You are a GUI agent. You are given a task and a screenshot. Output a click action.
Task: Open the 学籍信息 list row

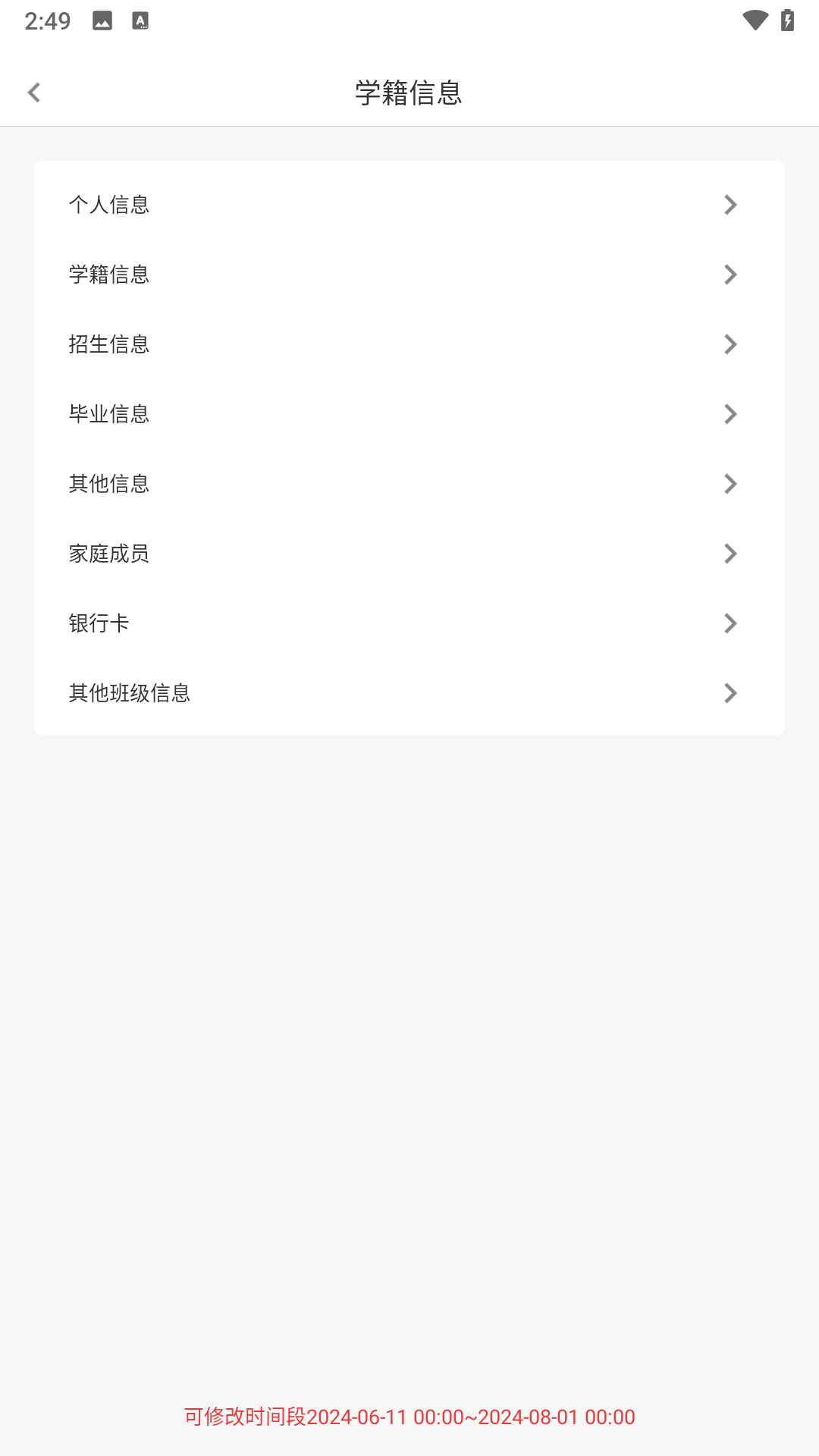tap(409, 275)
